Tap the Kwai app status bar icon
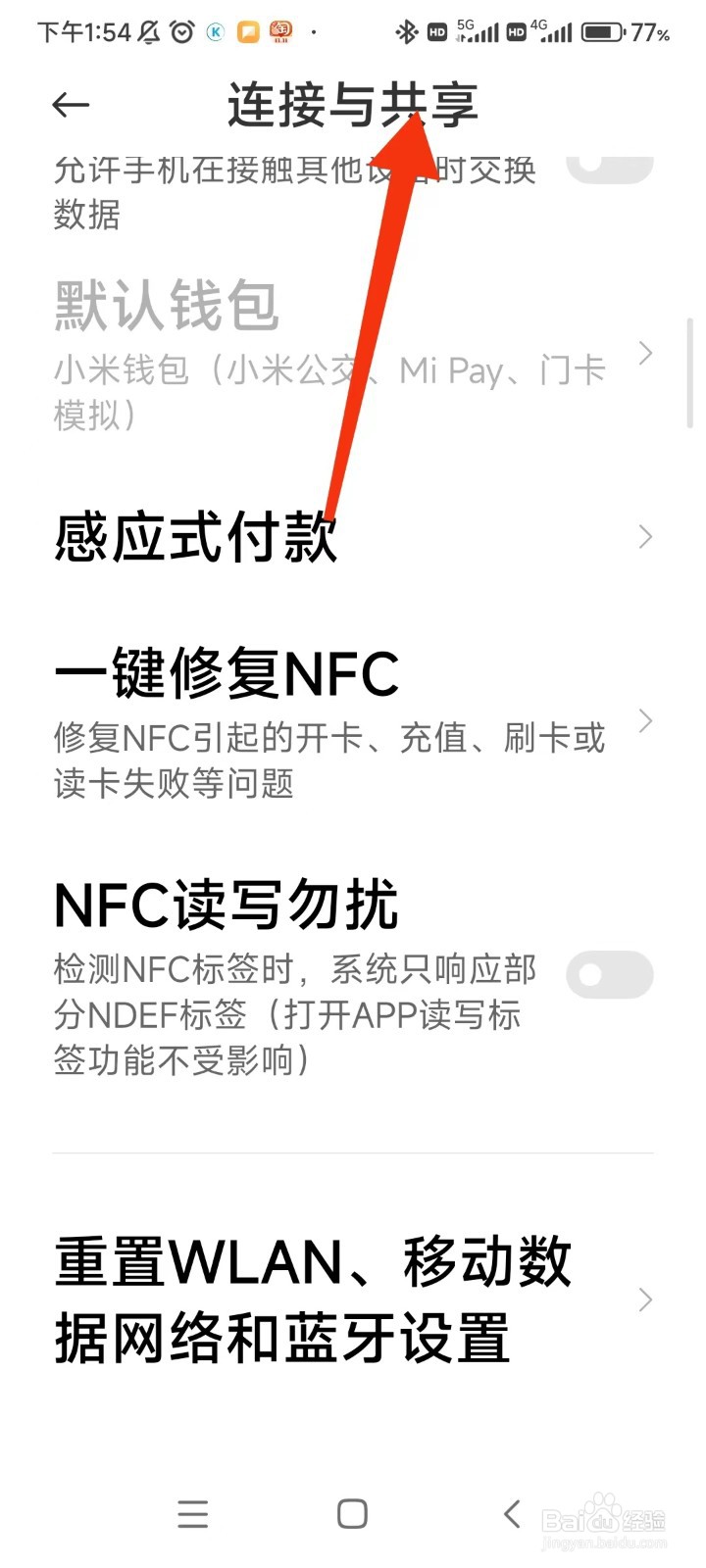 coord(217,31)
